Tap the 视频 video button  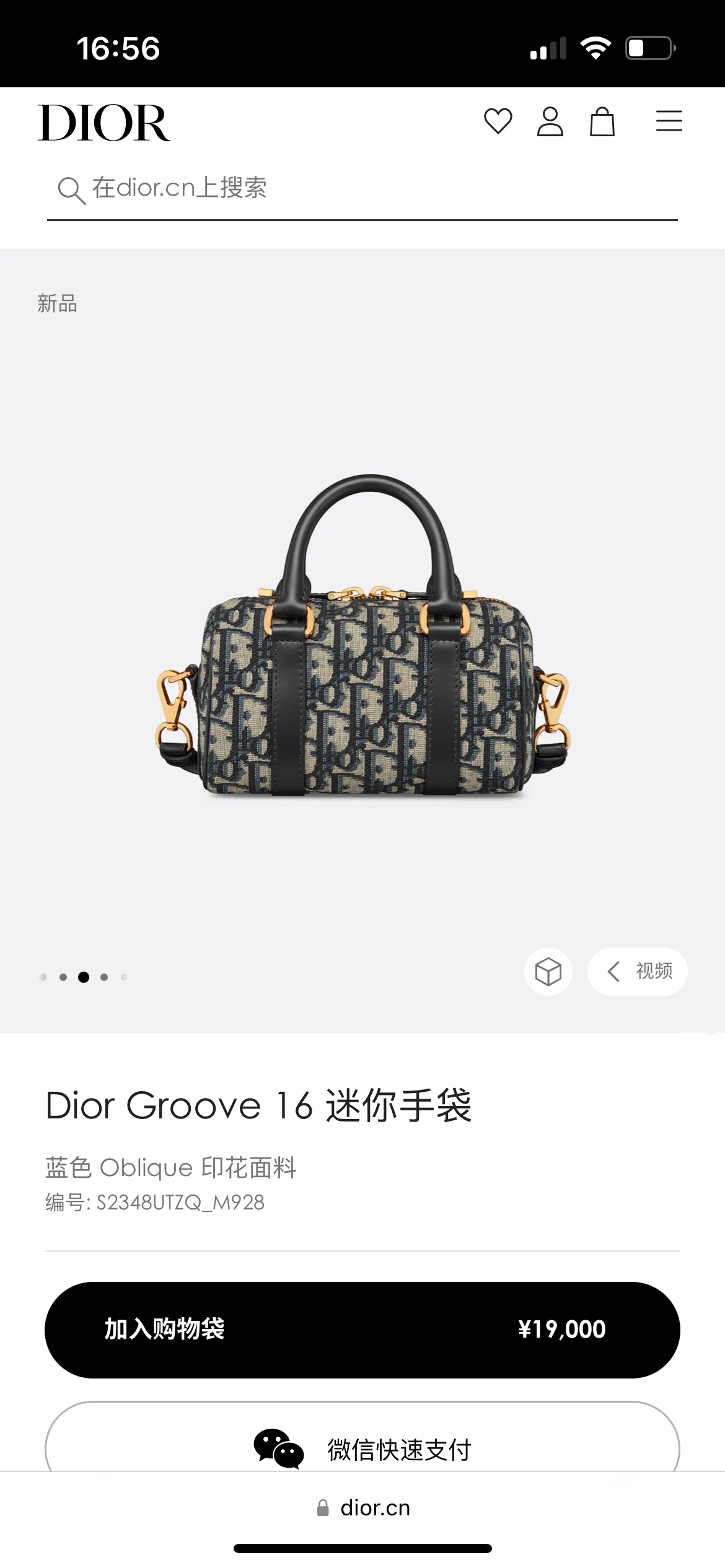pyautogui.click(x=638, y=971)
